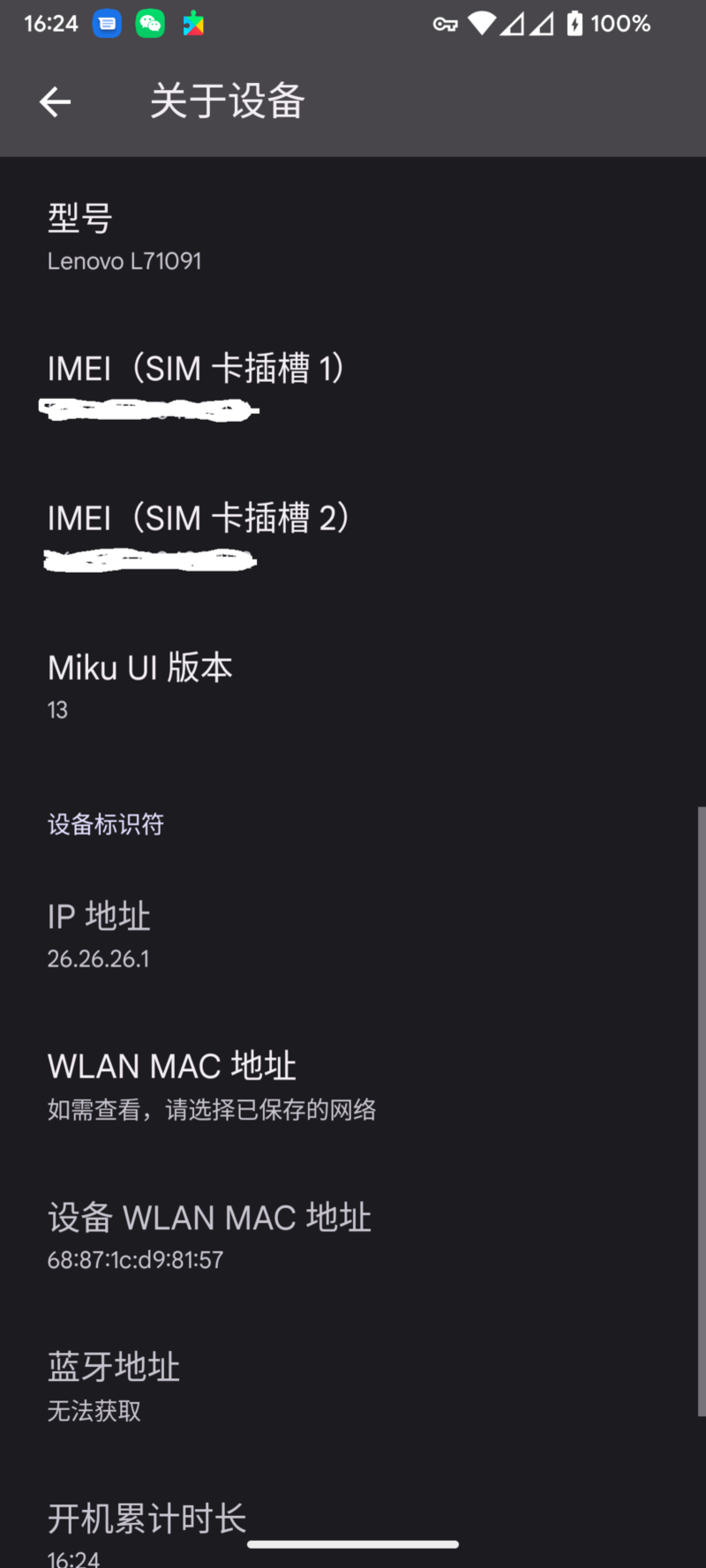Go back from 关于设备 screen
The height and width of the screenshot is (1568, 706).
click(55, 102)
